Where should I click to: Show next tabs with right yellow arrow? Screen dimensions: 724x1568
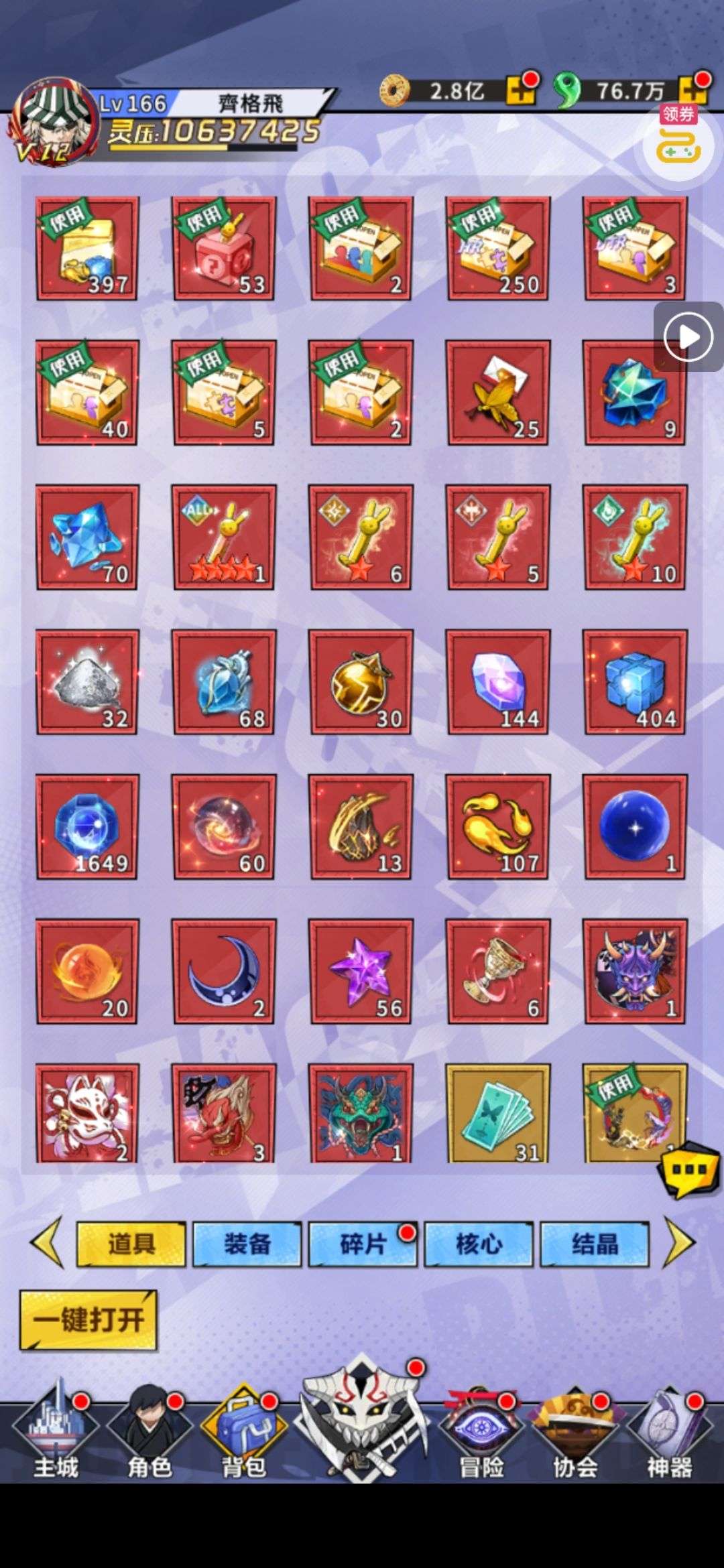(x=678, y=1243)
